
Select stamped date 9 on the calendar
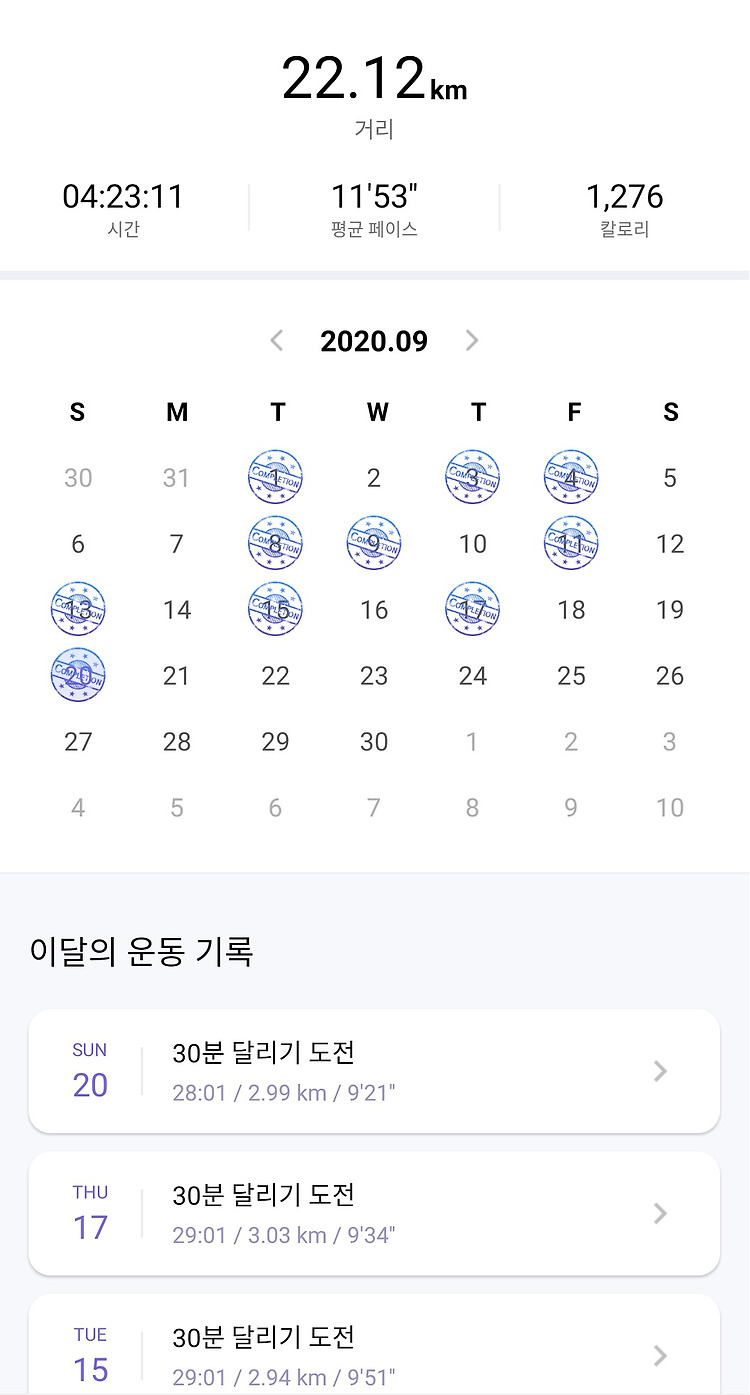[374, 543]
